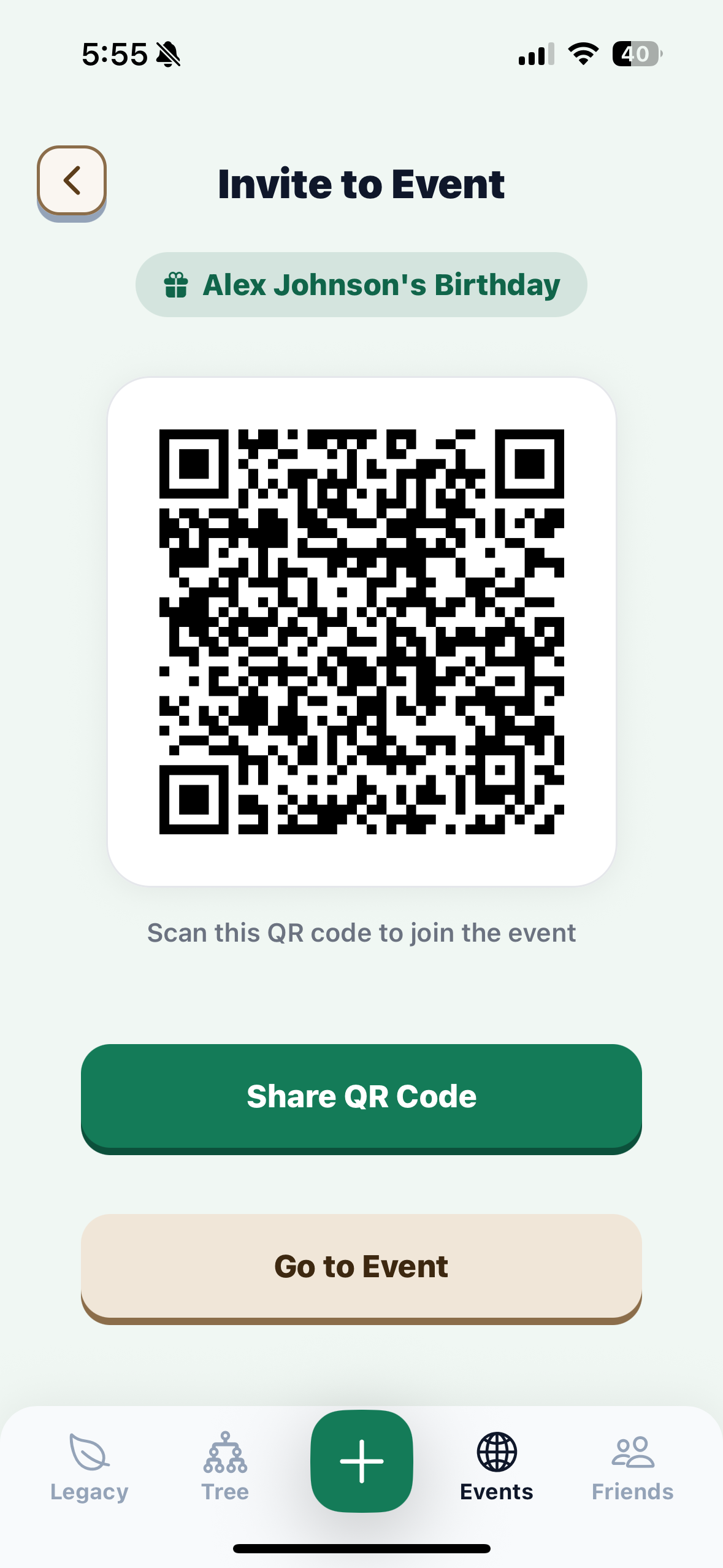Switch to the Tree tab
Screen dimensions: 723x1568
point(225,1467)
